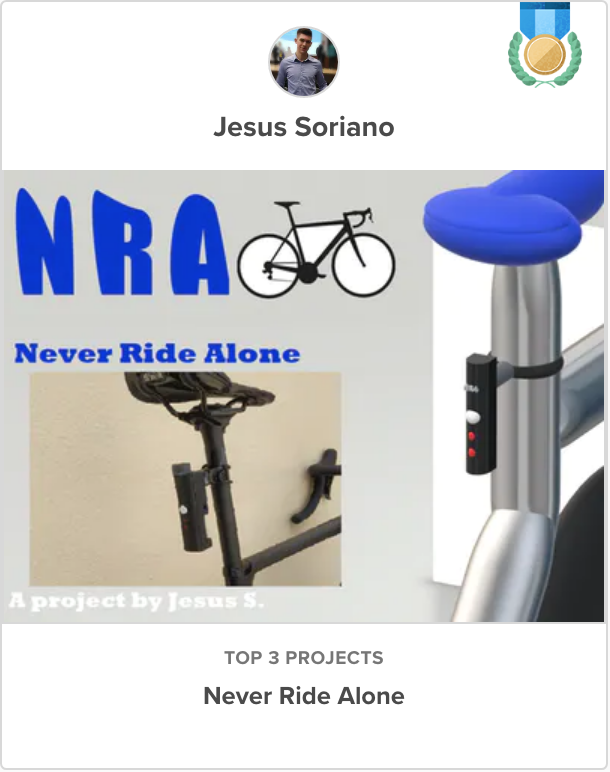Open Jesus Soriano's profile picture

303,61
